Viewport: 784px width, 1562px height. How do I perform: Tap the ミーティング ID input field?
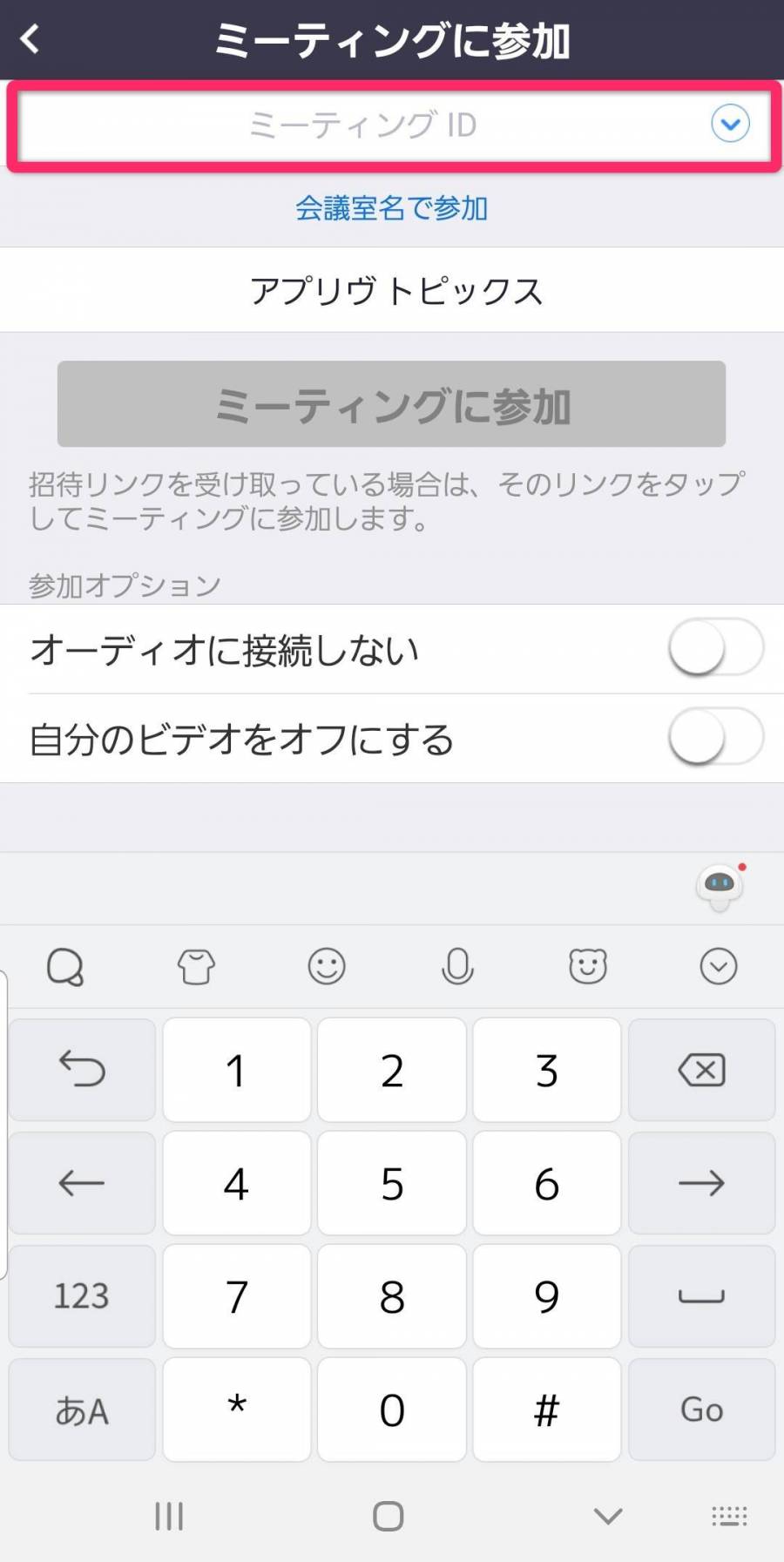[x=362, y=125]
